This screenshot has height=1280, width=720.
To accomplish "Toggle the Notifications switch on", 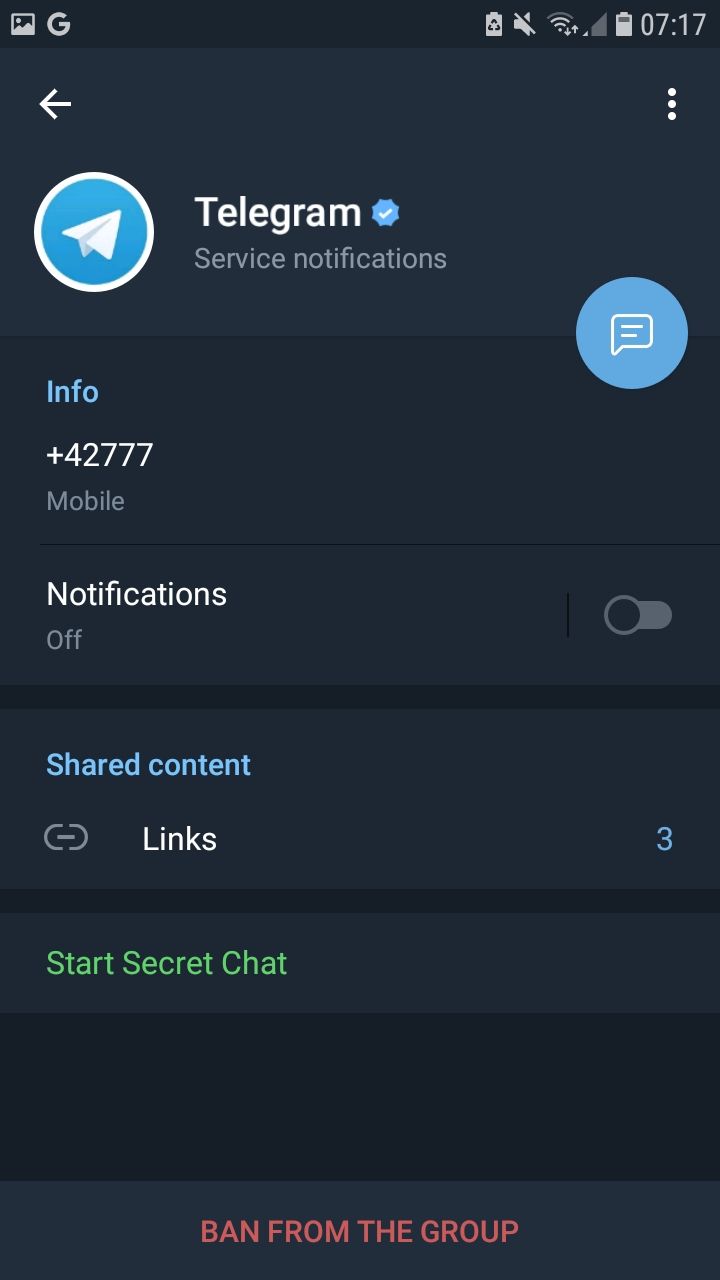I will [638, 615].
